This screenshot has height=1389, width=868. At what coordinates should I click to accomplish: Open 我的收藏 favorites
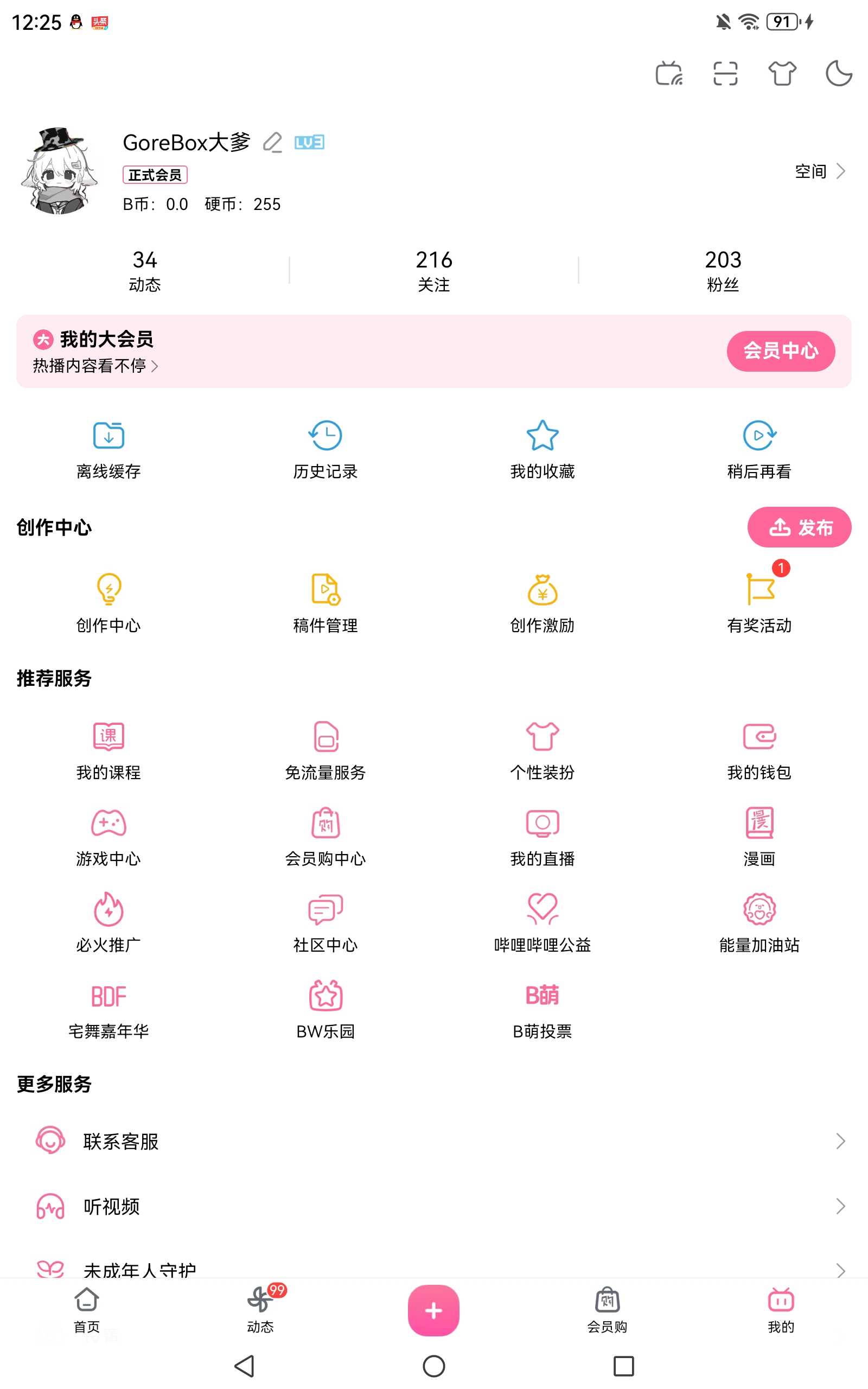[x=542, y=449]
